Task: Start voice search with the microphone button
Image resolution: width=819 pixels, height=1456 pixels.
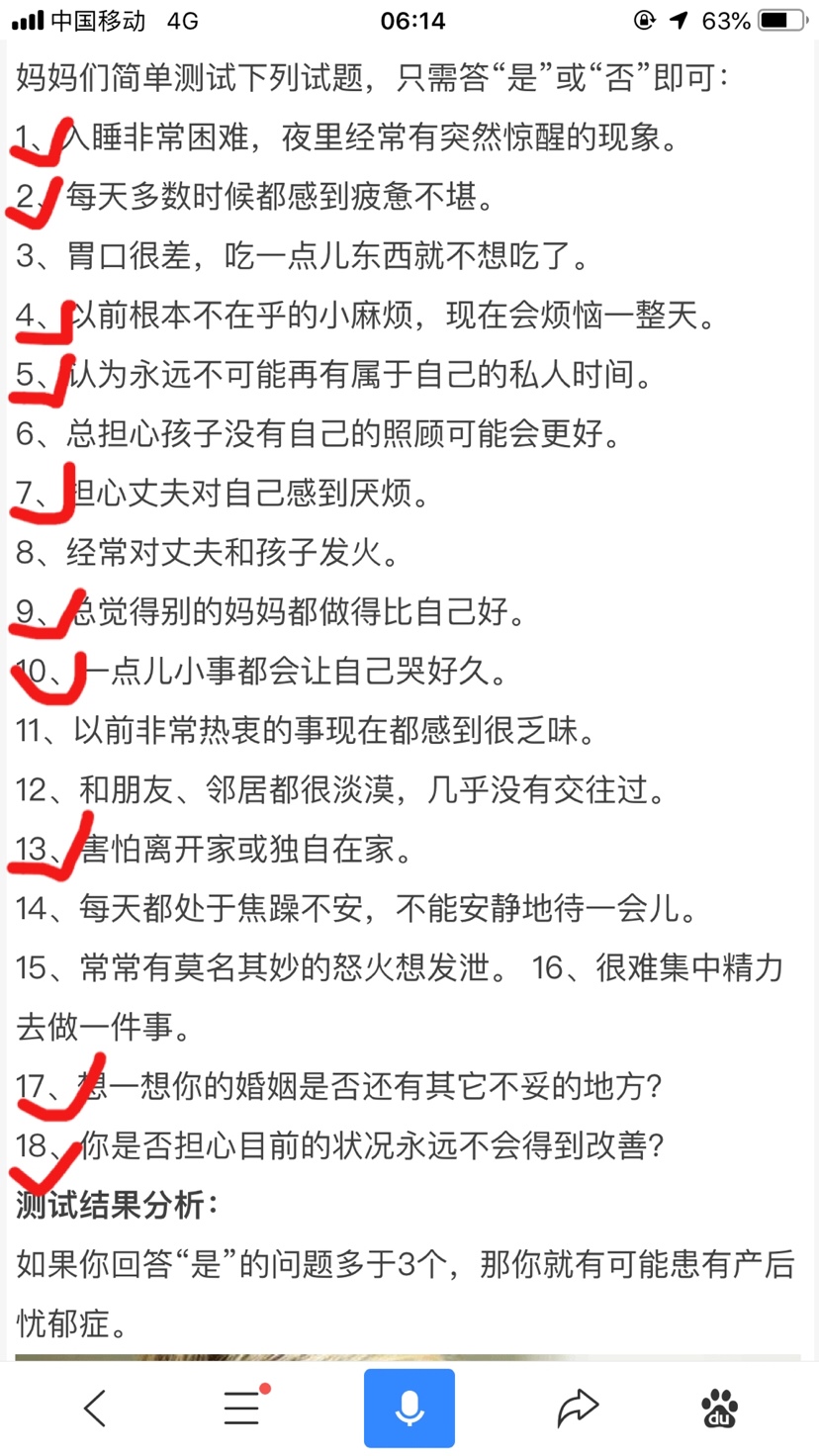Action: [409, 1408]
